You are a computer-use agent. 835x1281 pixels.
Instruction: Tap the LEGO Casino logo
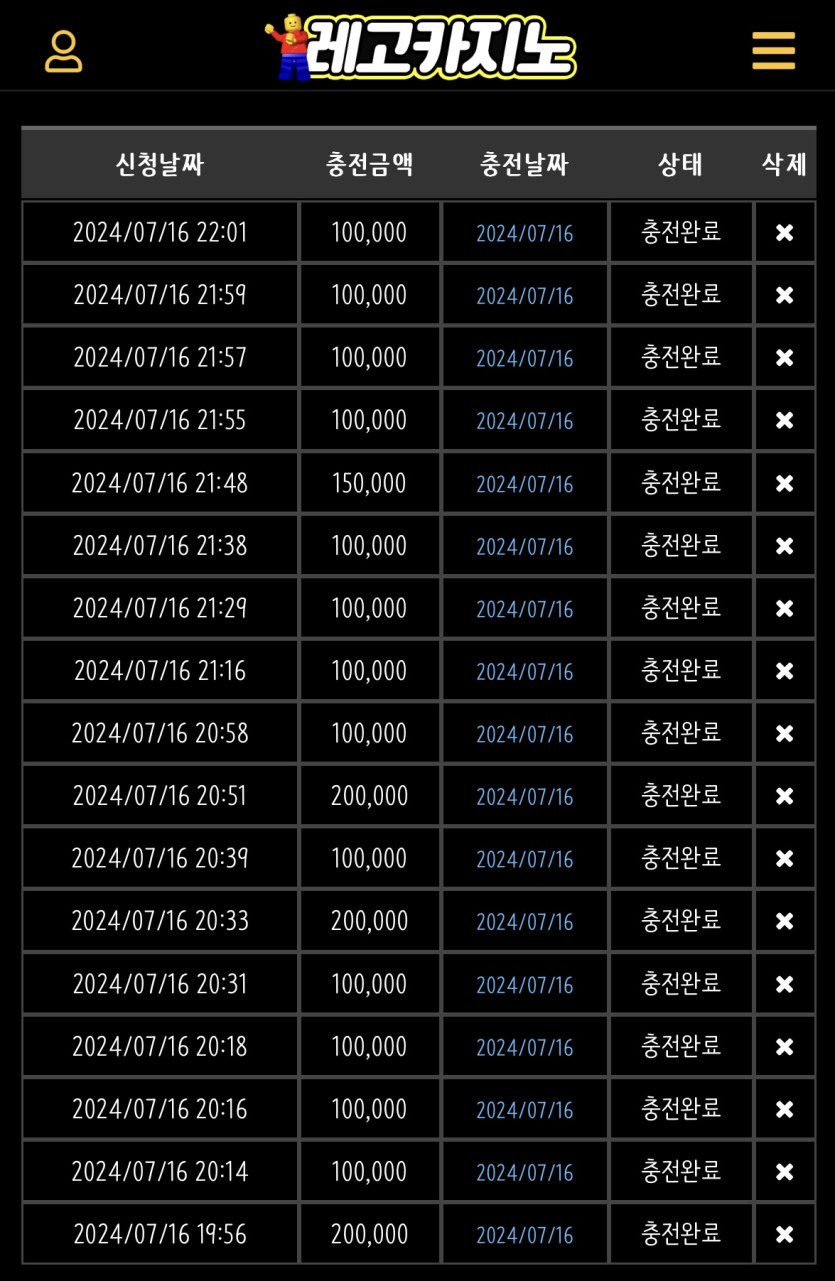tap(420, 48)
